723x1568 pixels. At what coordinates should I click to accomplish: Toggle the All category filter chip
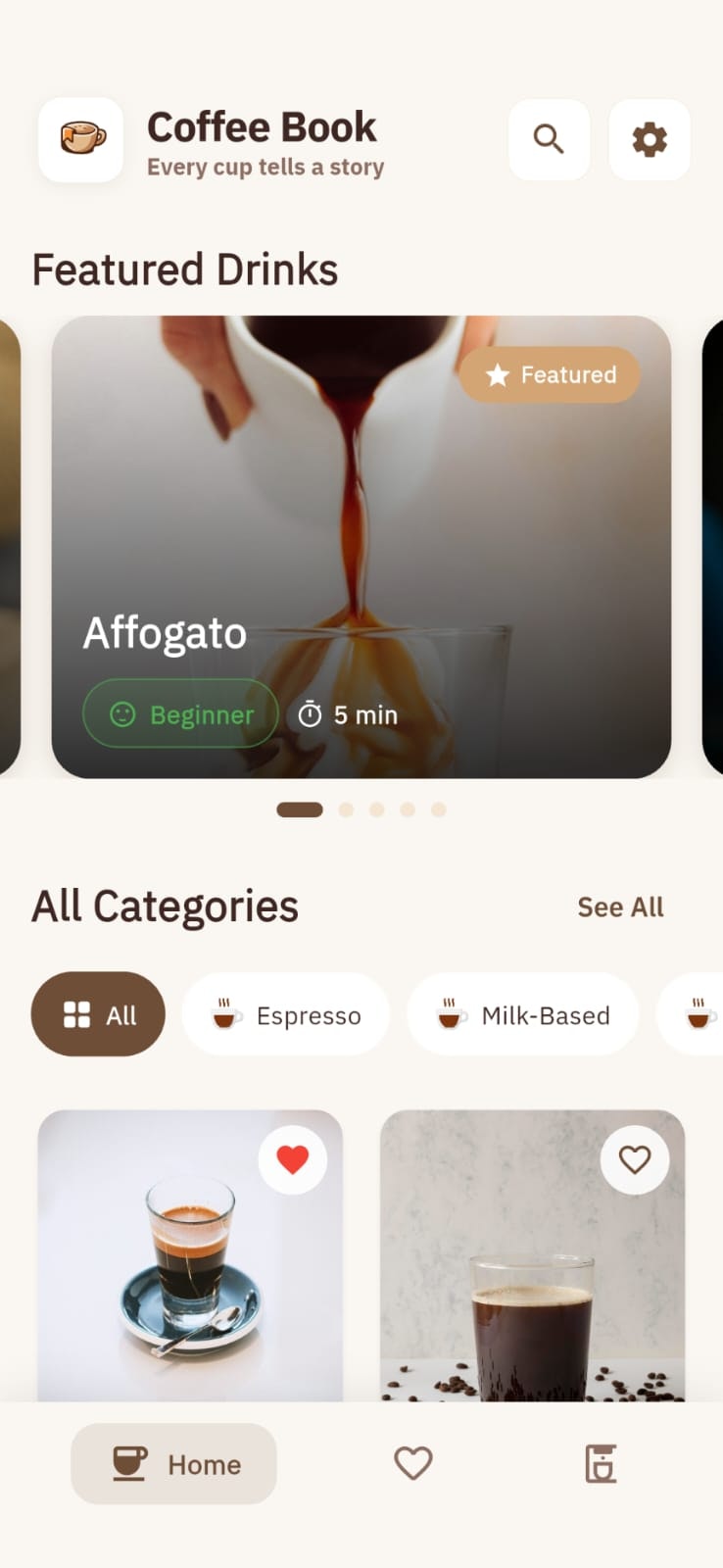(97, 1014)
